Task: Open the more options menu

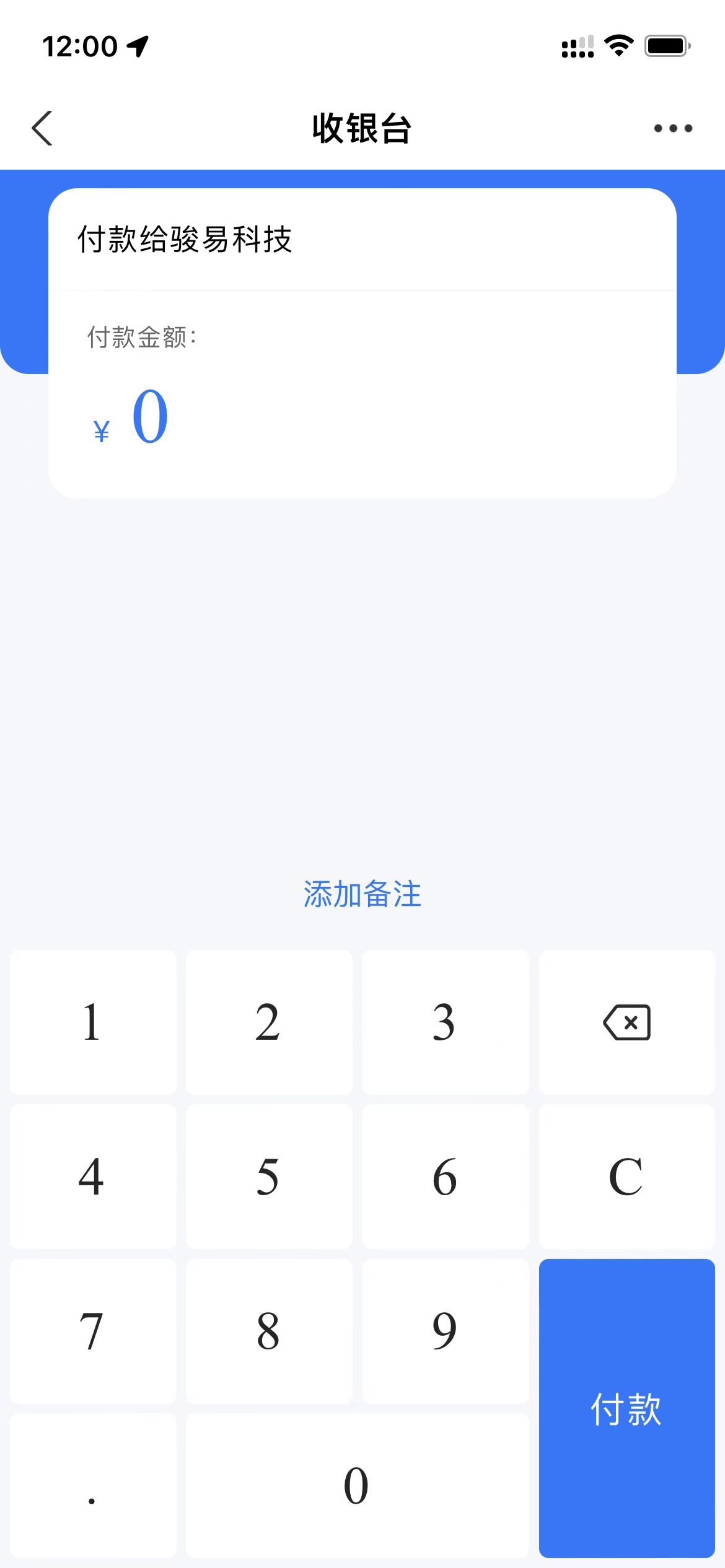Action: click(672, 128)
